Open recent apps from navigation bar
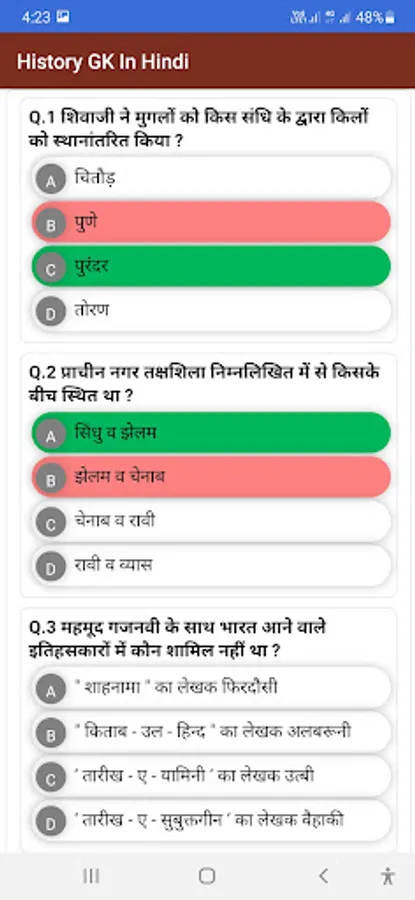The image size is (415, 900). [91, 876]
